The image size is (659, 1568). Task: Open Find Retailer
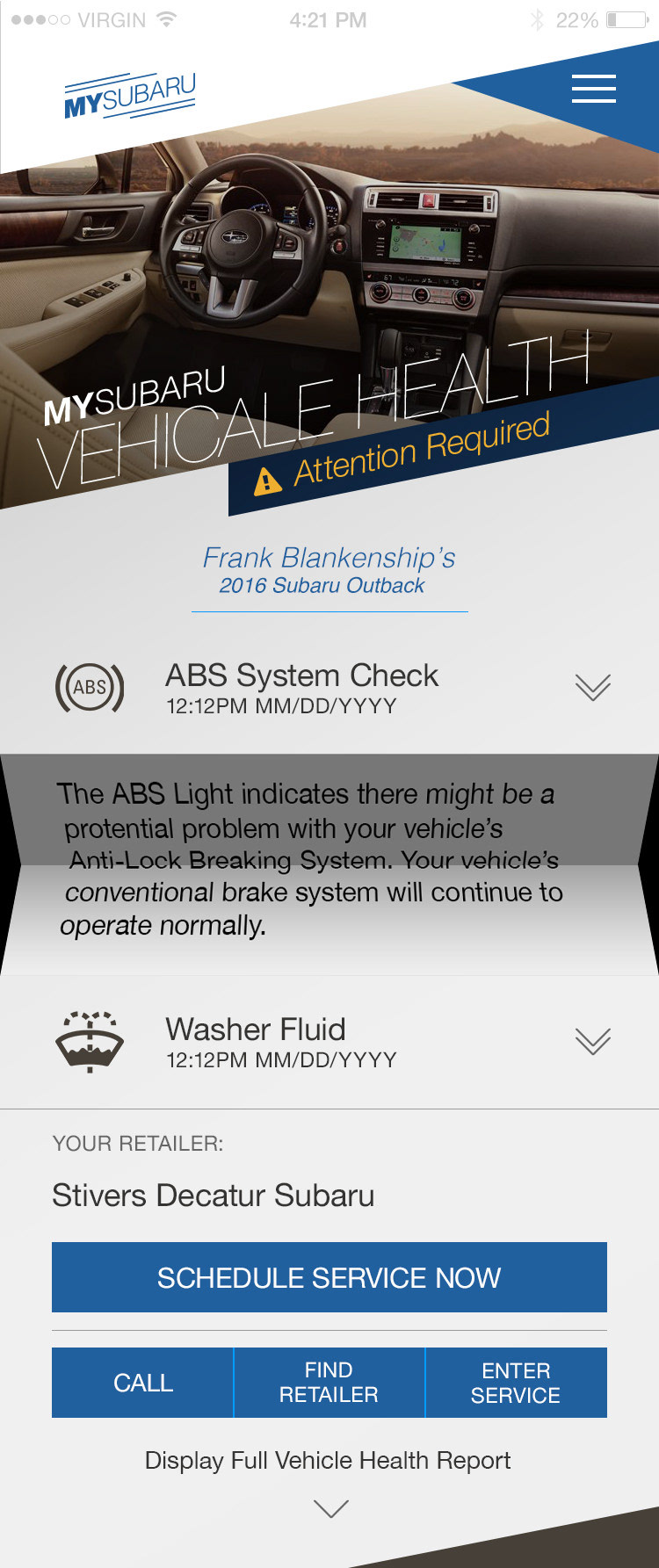click(x=329, y=1383)
